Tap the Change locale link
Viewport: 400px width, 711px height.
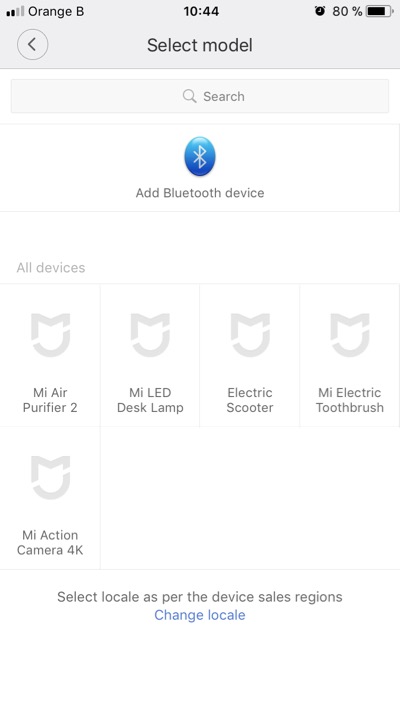(x=200, y=615)
